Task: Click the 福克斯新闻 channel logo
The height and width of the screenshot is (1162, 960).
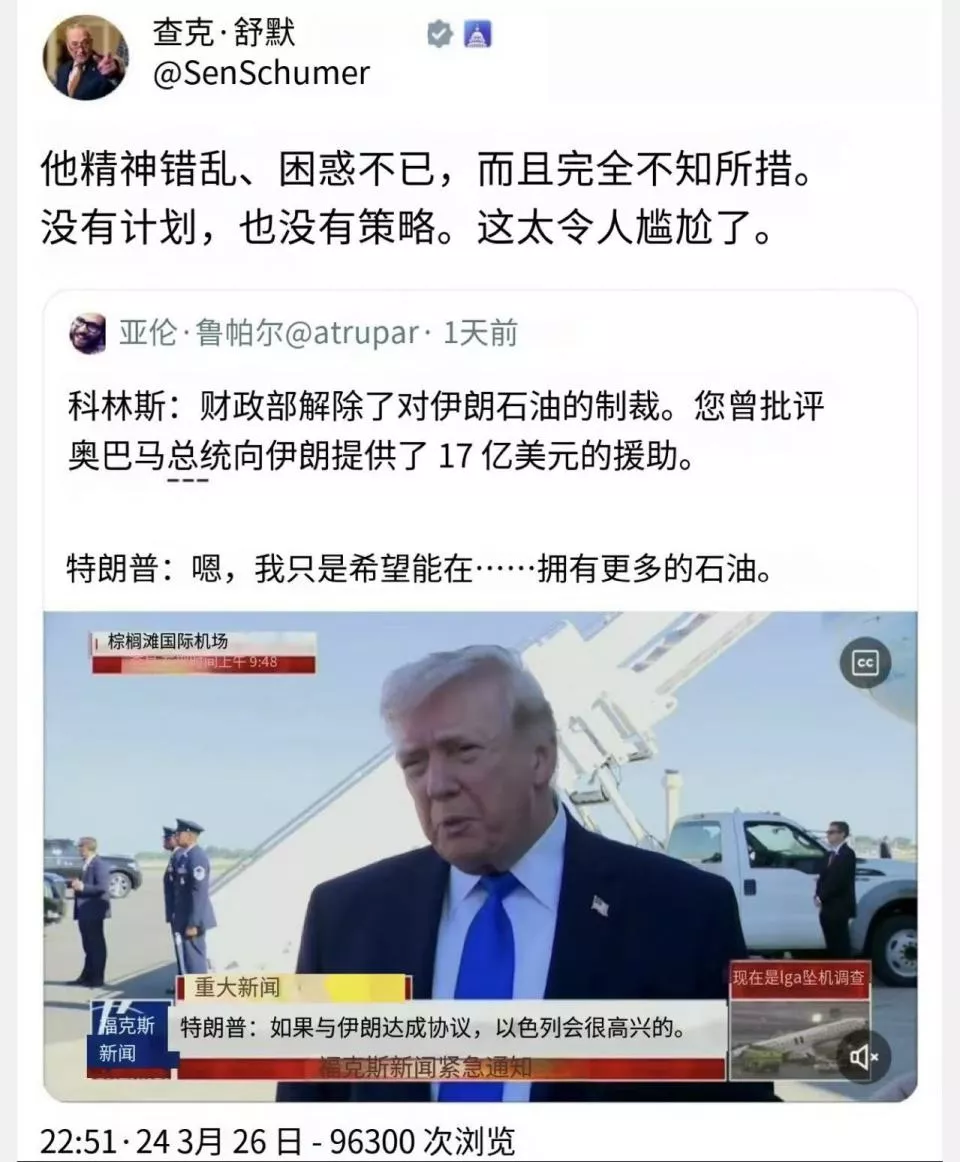Action: click(128, 1040)
